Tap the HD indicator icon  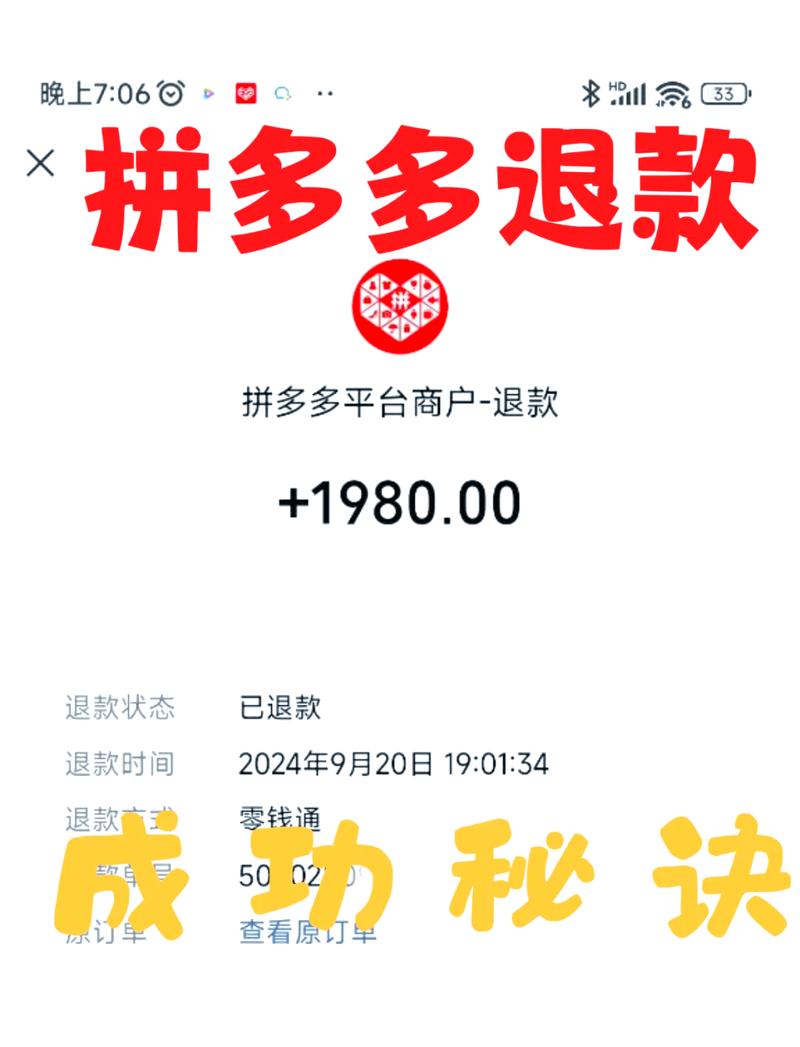click(x=616, y=84)
